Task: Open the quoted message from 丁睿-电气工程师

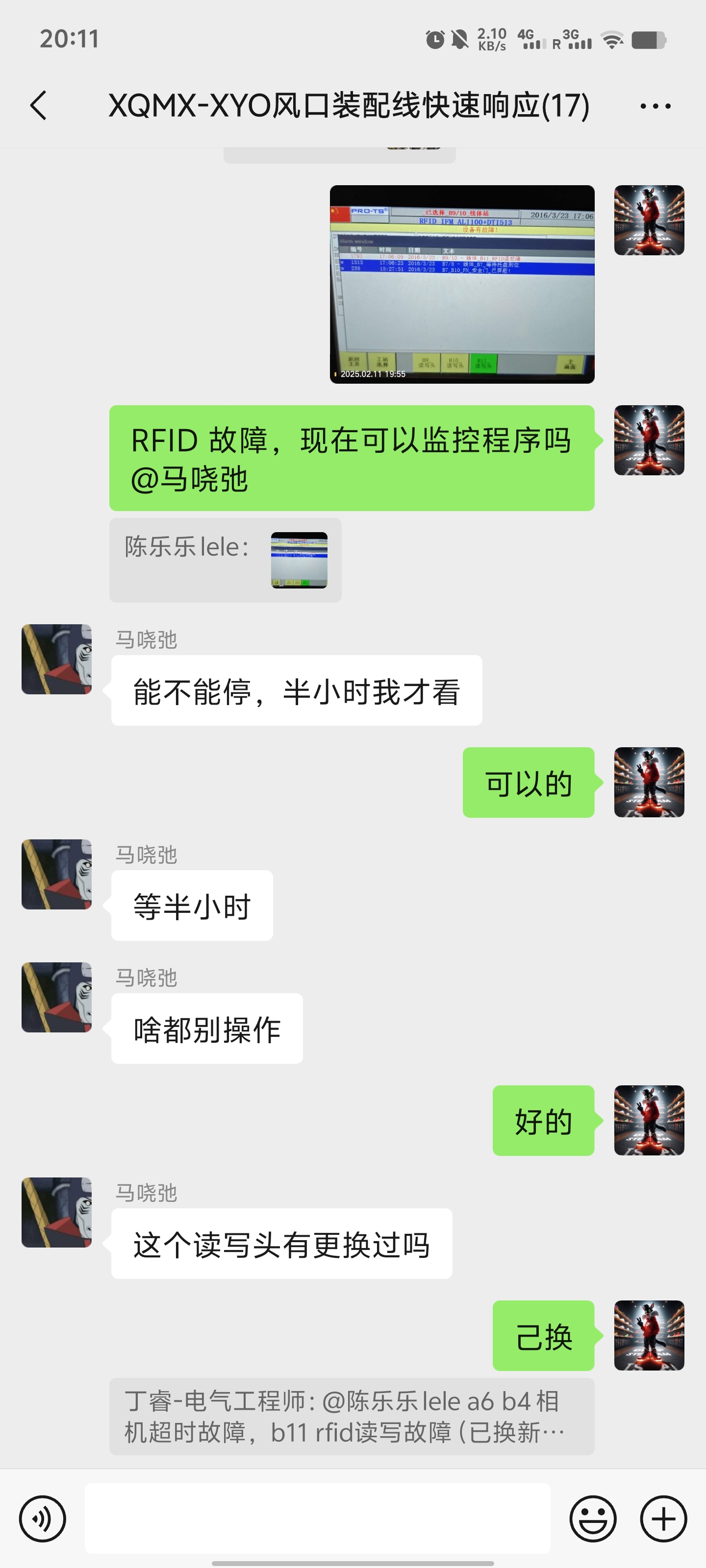Action: point(352,1417)
